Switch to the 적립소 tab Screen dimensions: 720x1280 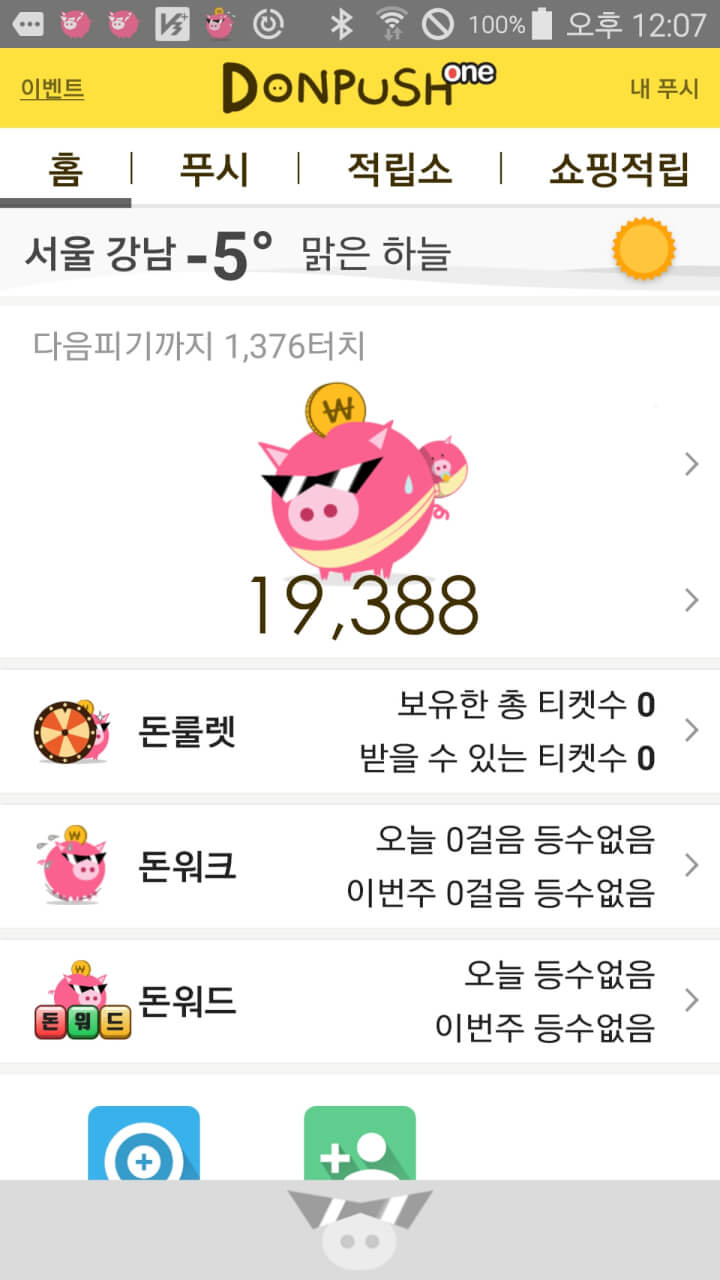(399, 169)
